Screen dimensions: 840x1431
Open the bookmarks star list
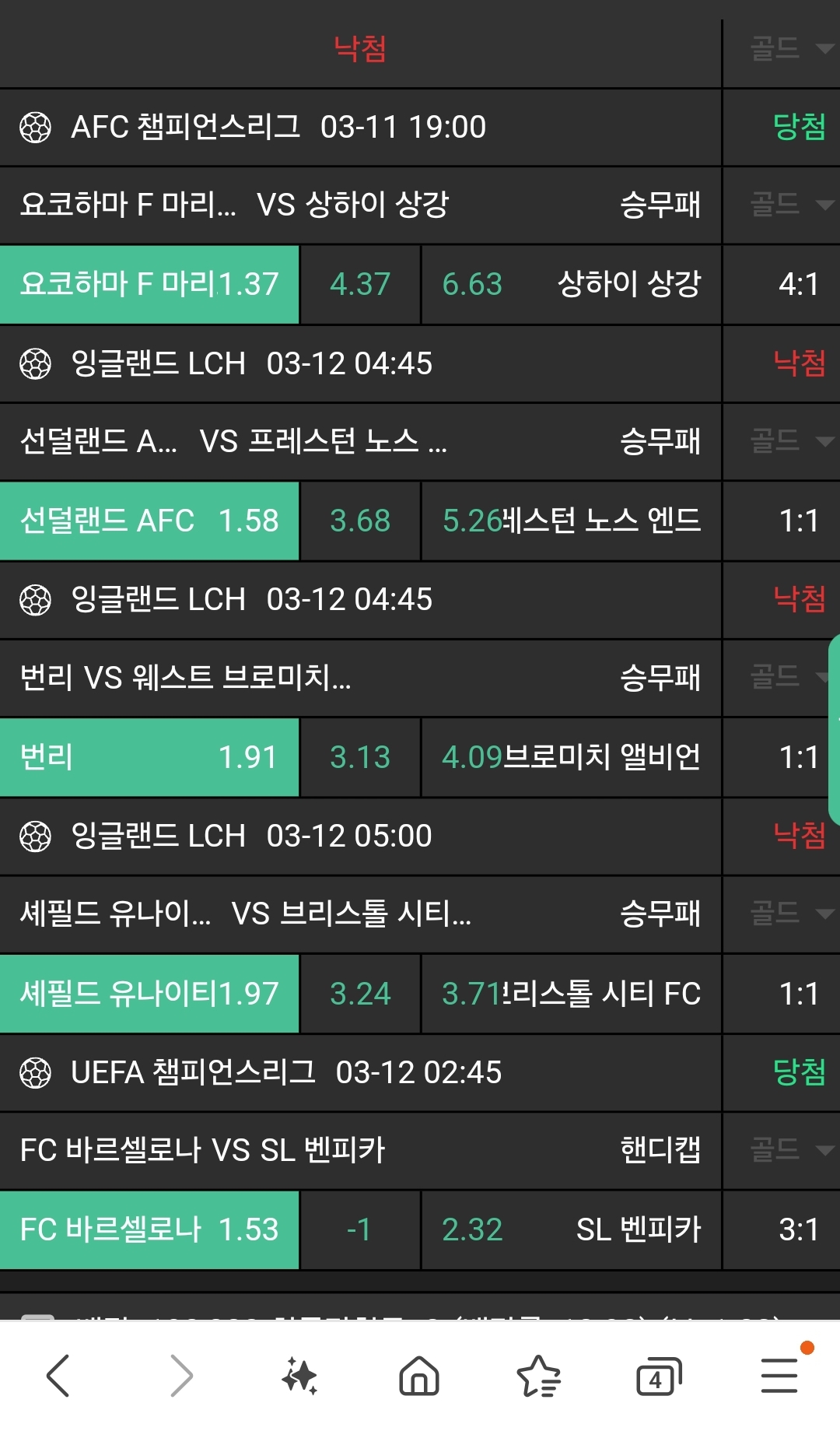538,1375
